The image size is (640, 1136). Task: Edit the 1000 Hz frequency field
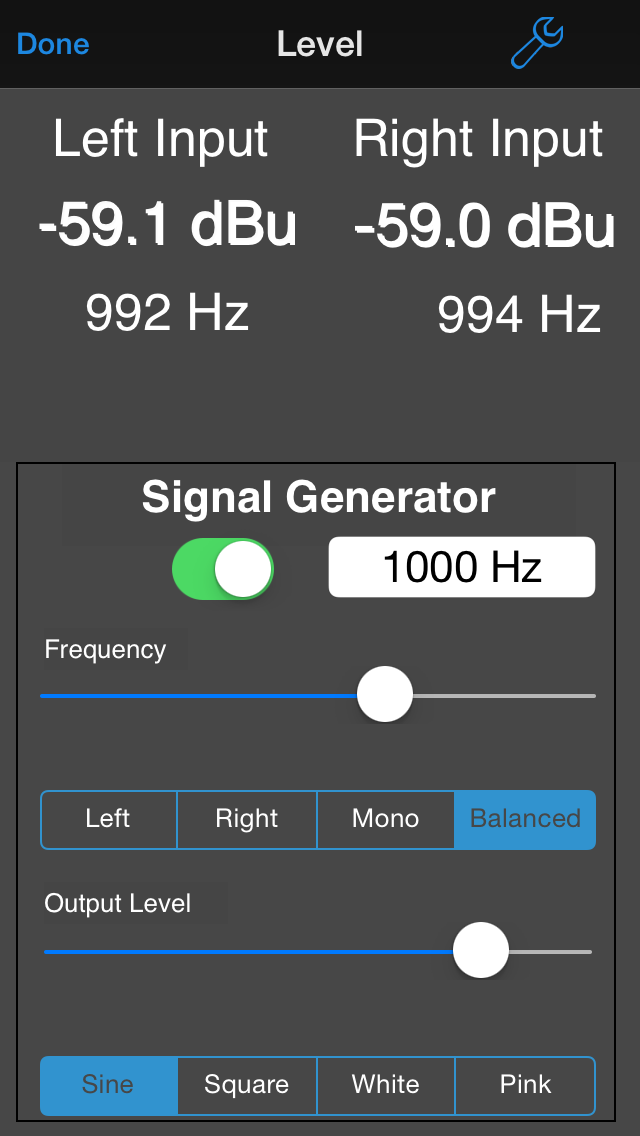point(462,567)
